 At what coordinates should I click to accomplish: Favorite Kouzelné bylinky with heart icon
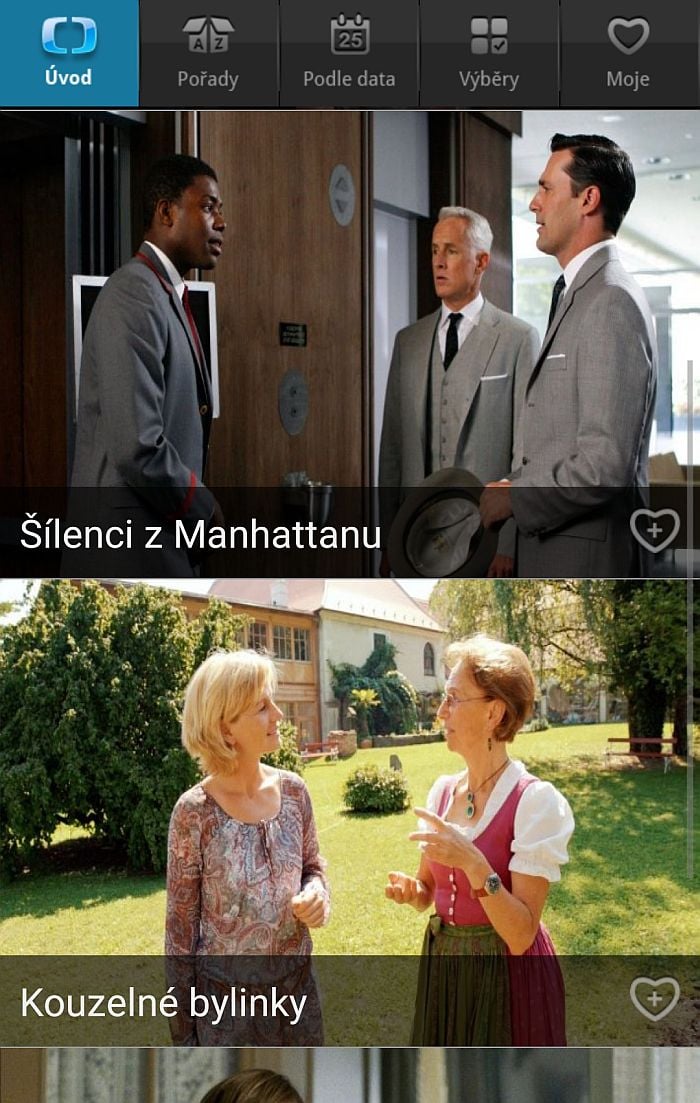click(655, 998)
